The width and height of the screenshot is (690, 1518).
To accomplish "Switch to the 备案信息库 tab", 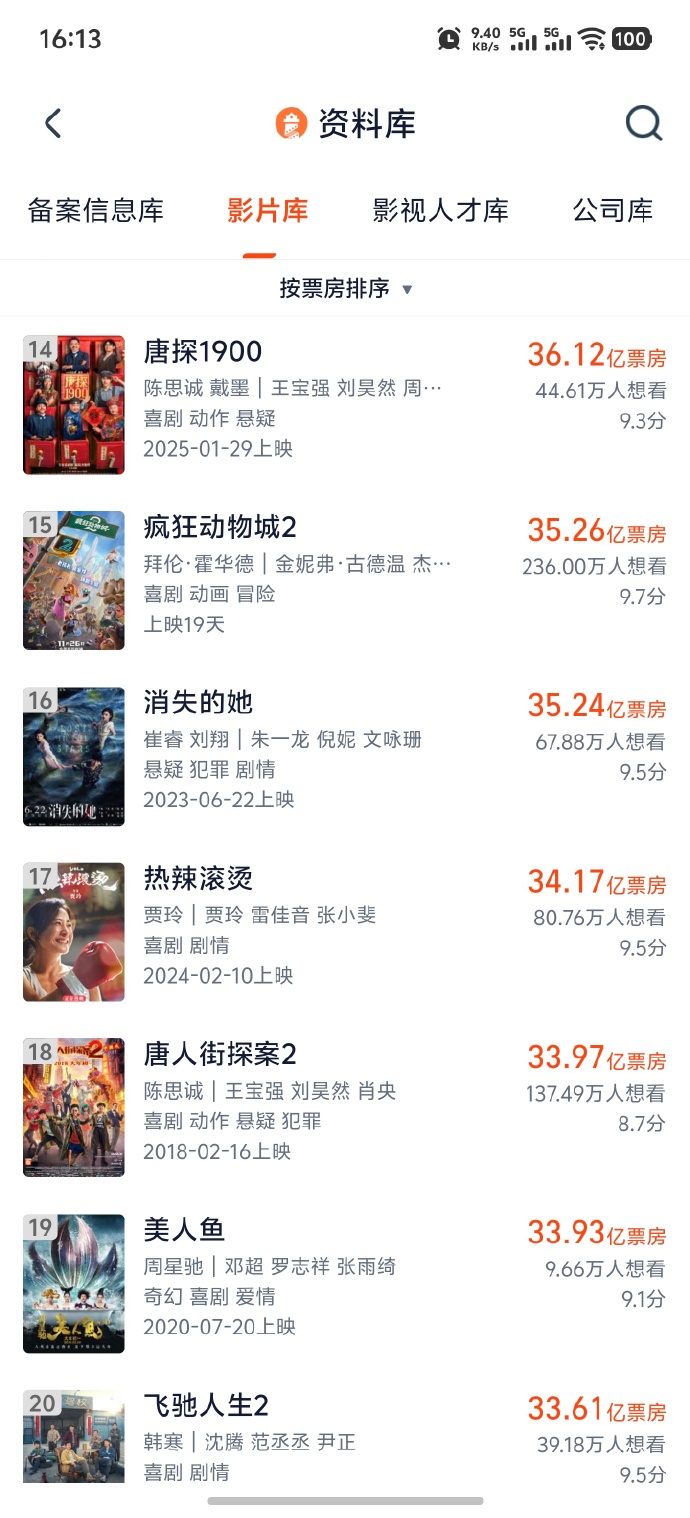I will [x=96, y=211].
